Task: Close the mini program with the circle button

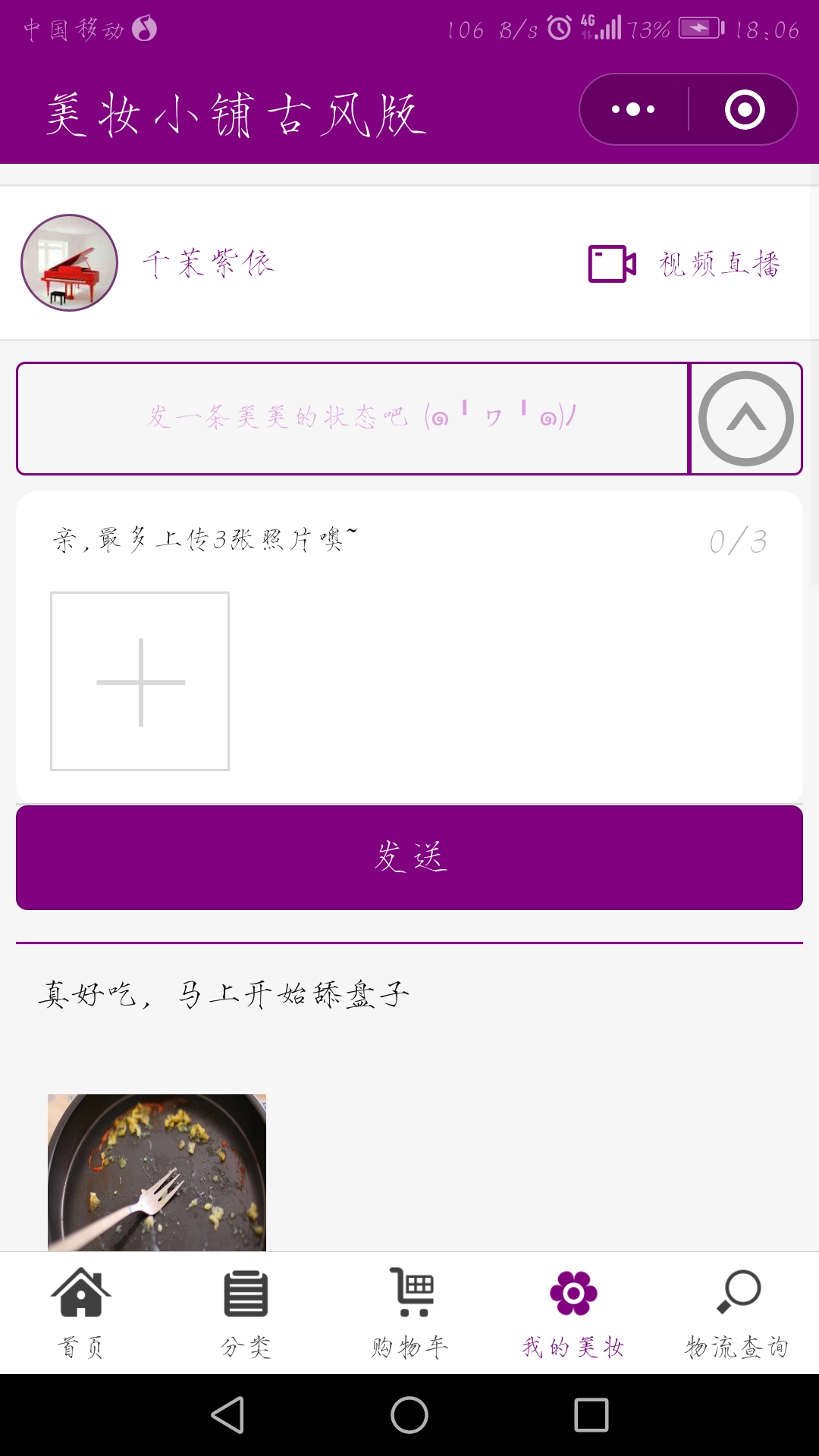Action: point(745,110)
